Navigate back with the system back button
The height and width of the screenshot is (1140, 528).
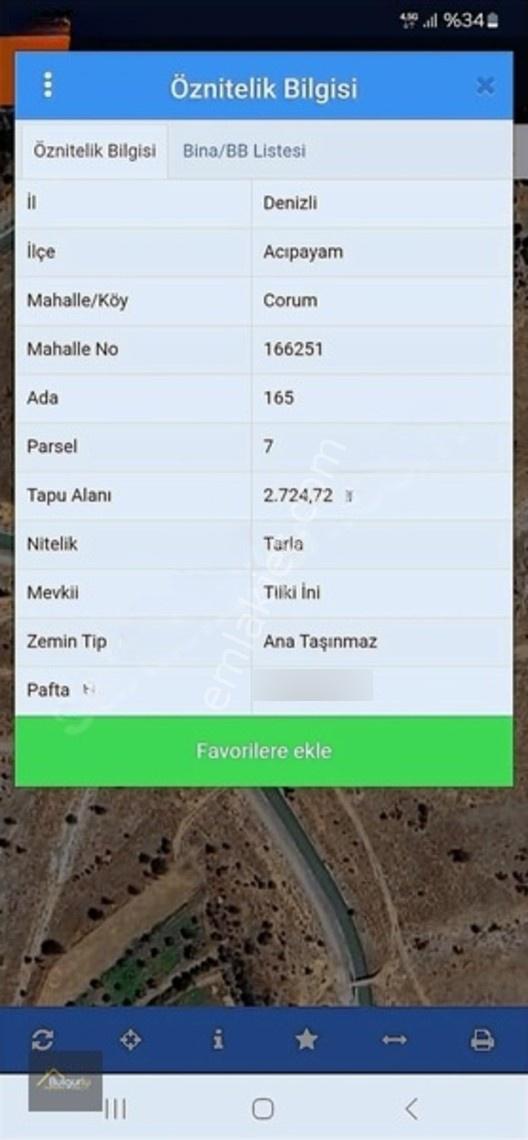coord(412,1109)
